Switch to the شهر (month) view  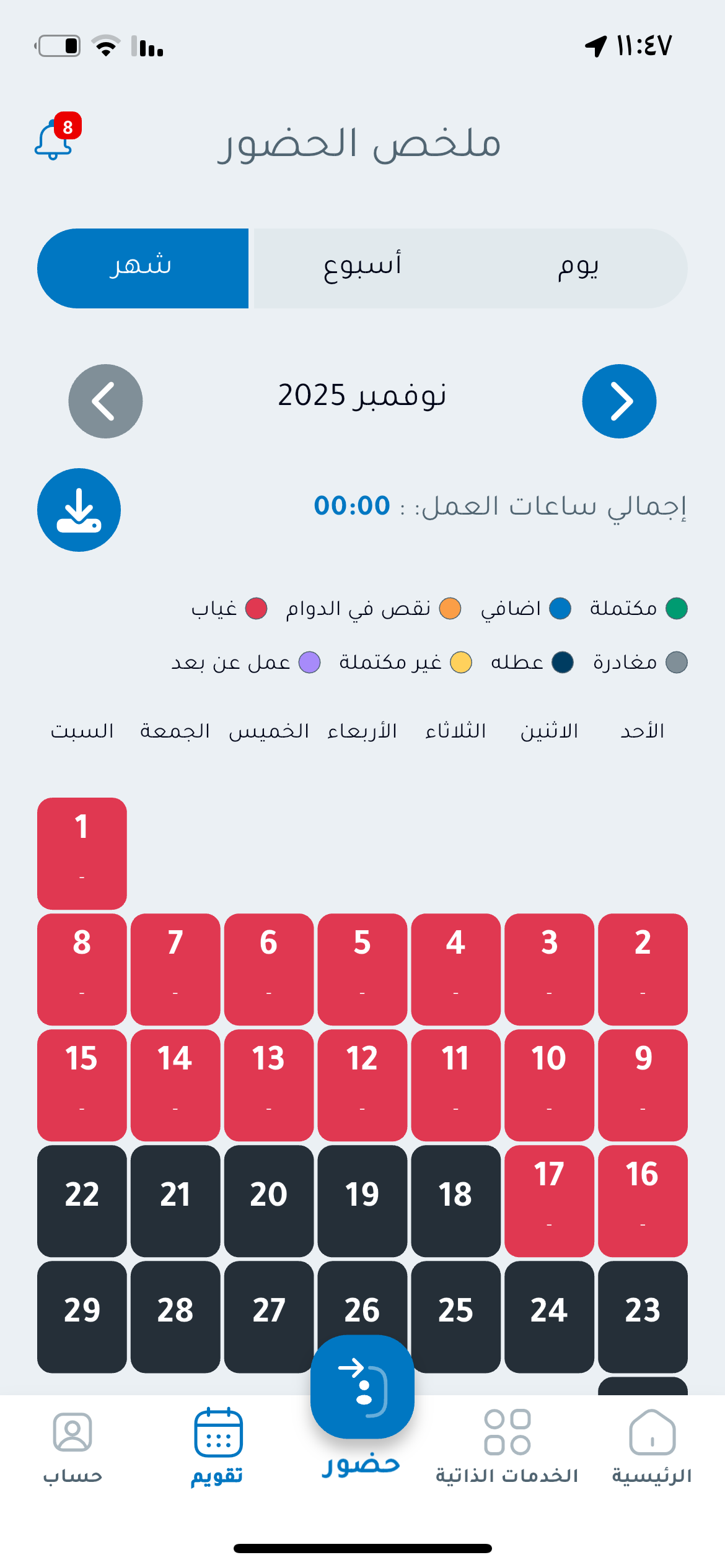point(143,268)
